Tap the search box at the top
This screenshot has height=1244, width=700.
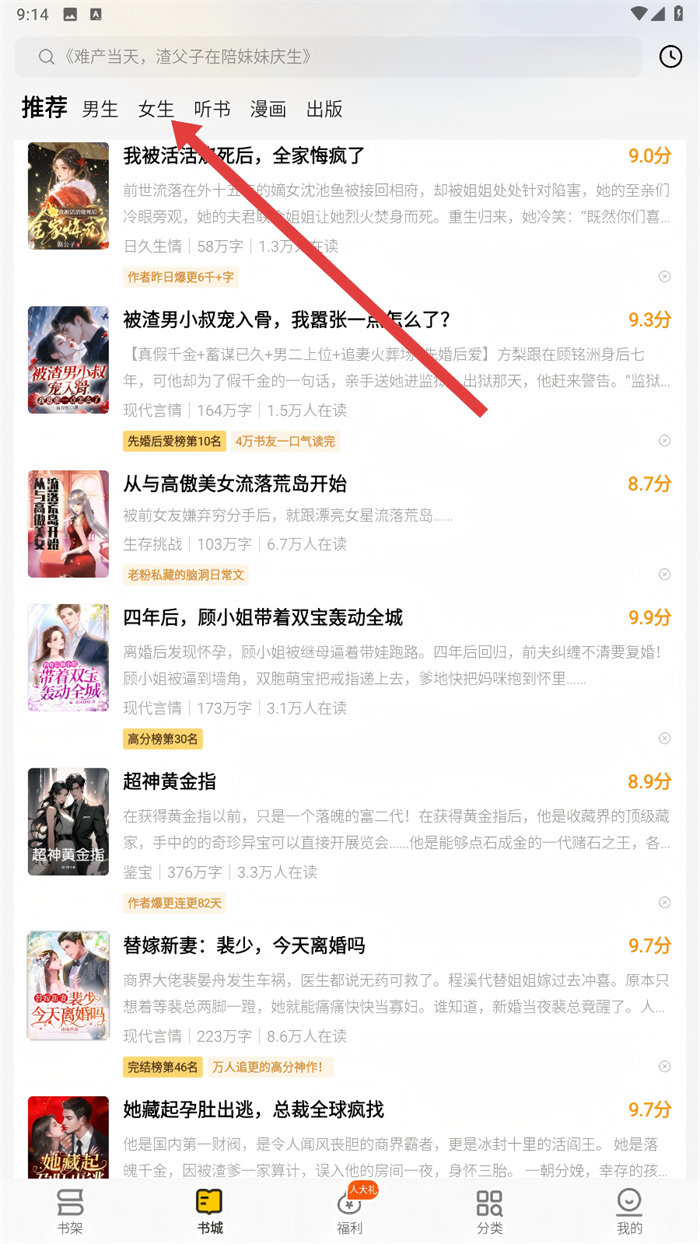pyautogui.click(x=328, y=57)
